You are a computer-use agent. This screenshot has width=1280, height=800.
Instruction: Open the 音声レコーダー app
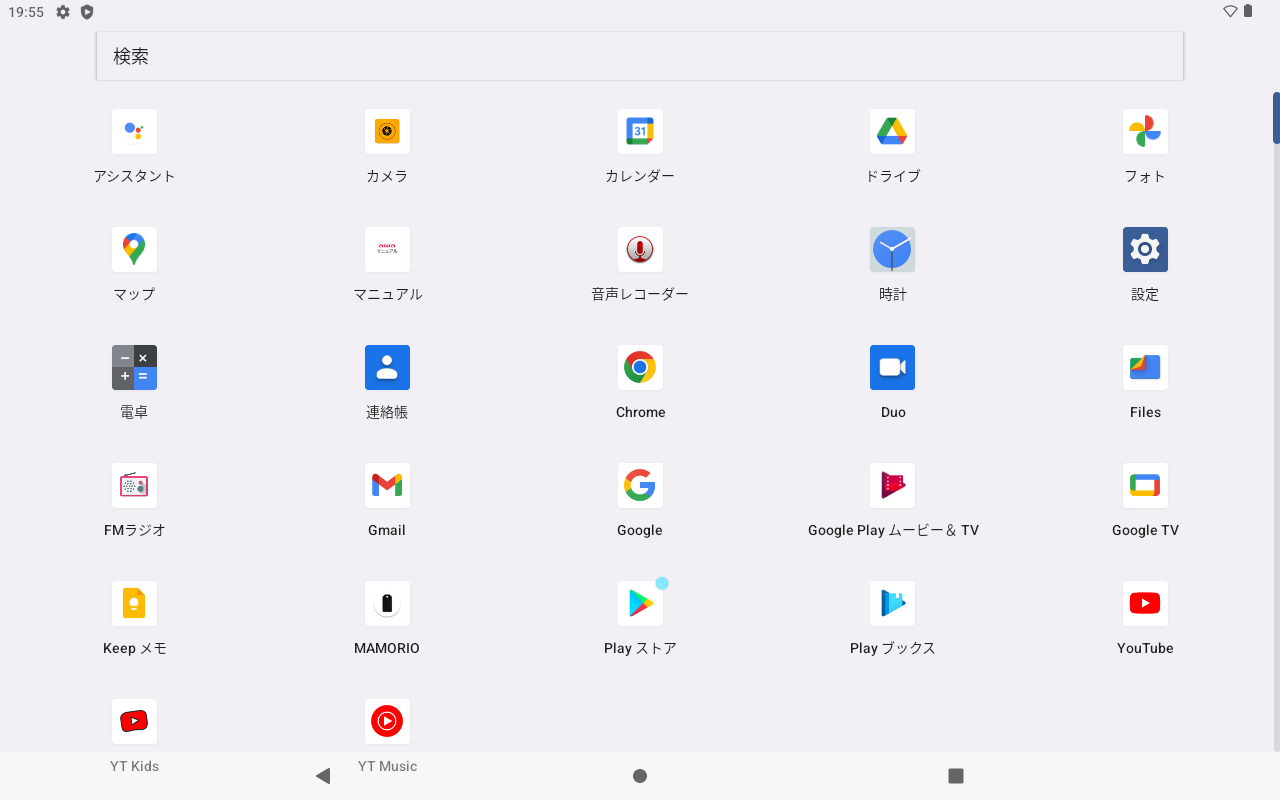[x=640, y=250]
